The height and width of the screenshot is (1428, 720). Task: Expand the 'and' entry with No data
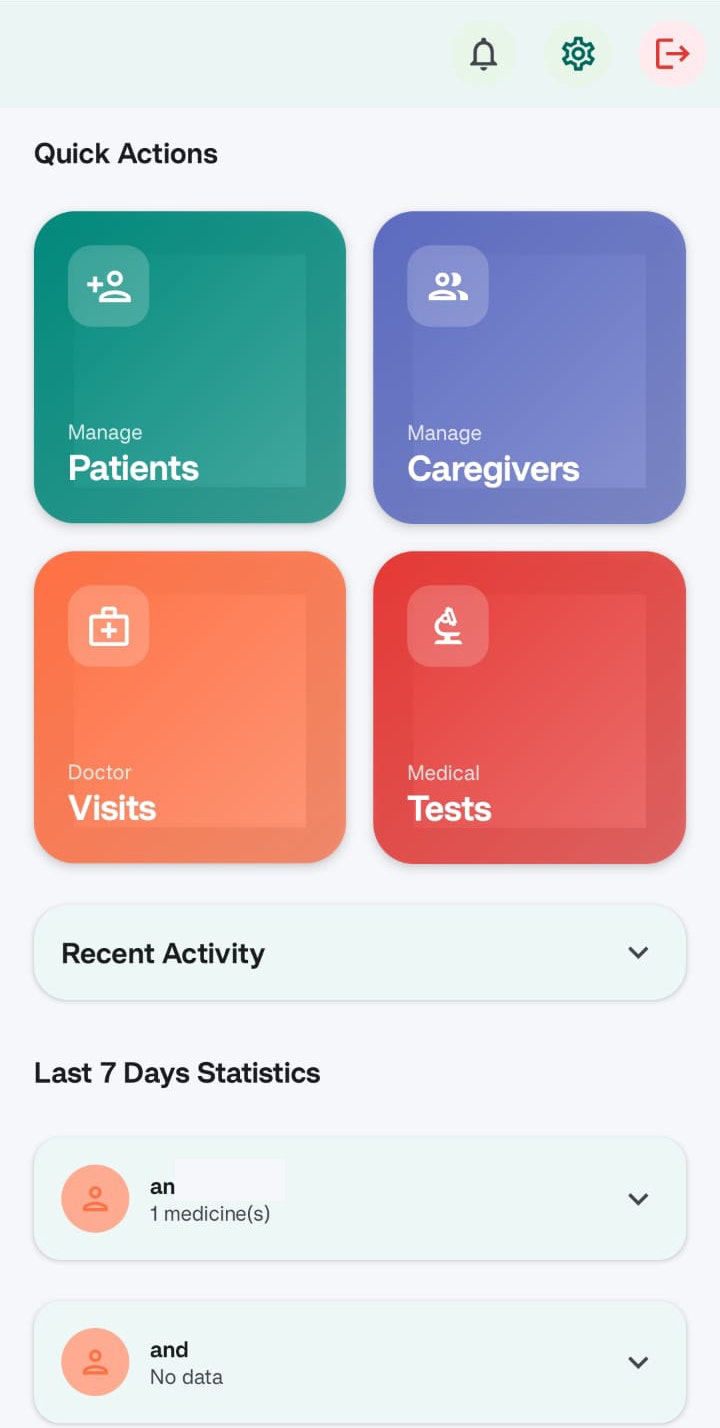pyautogui.click(x=638, y=1361)
